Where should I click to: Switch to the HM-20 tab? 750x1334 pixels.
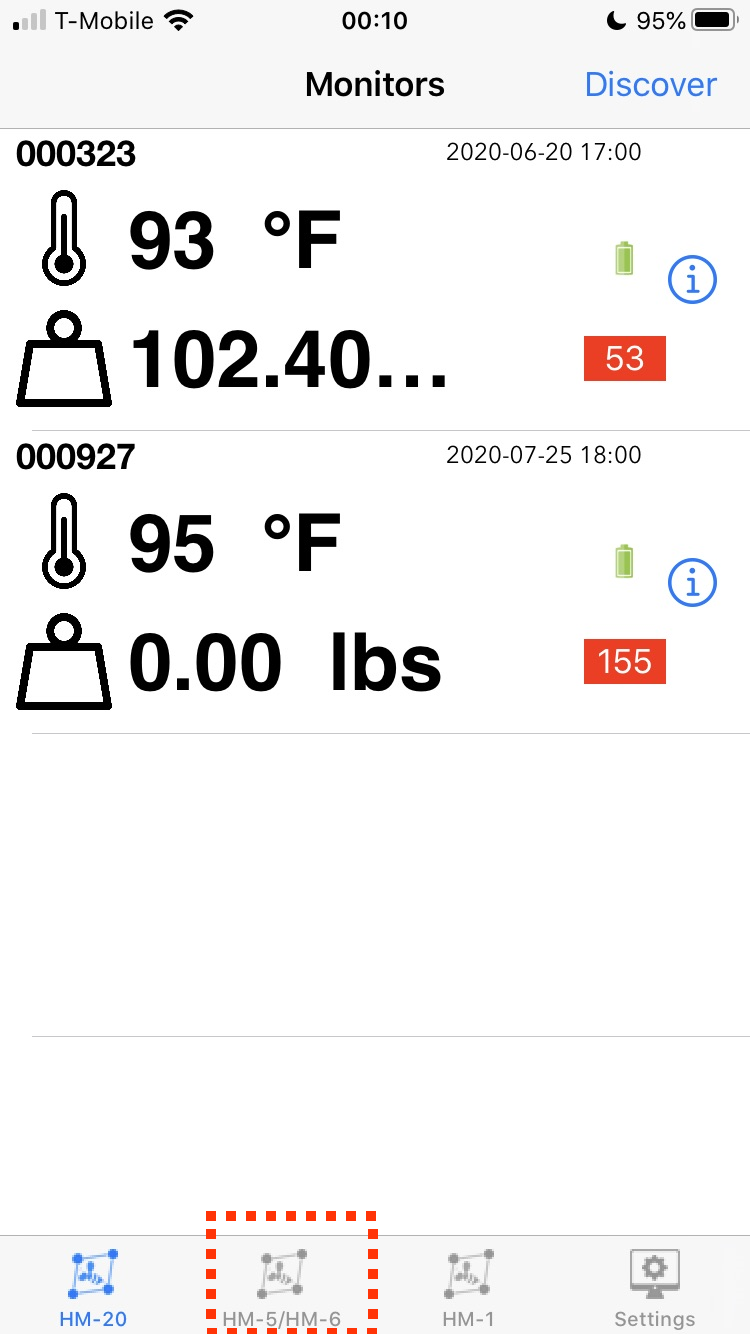[94, 1287]
